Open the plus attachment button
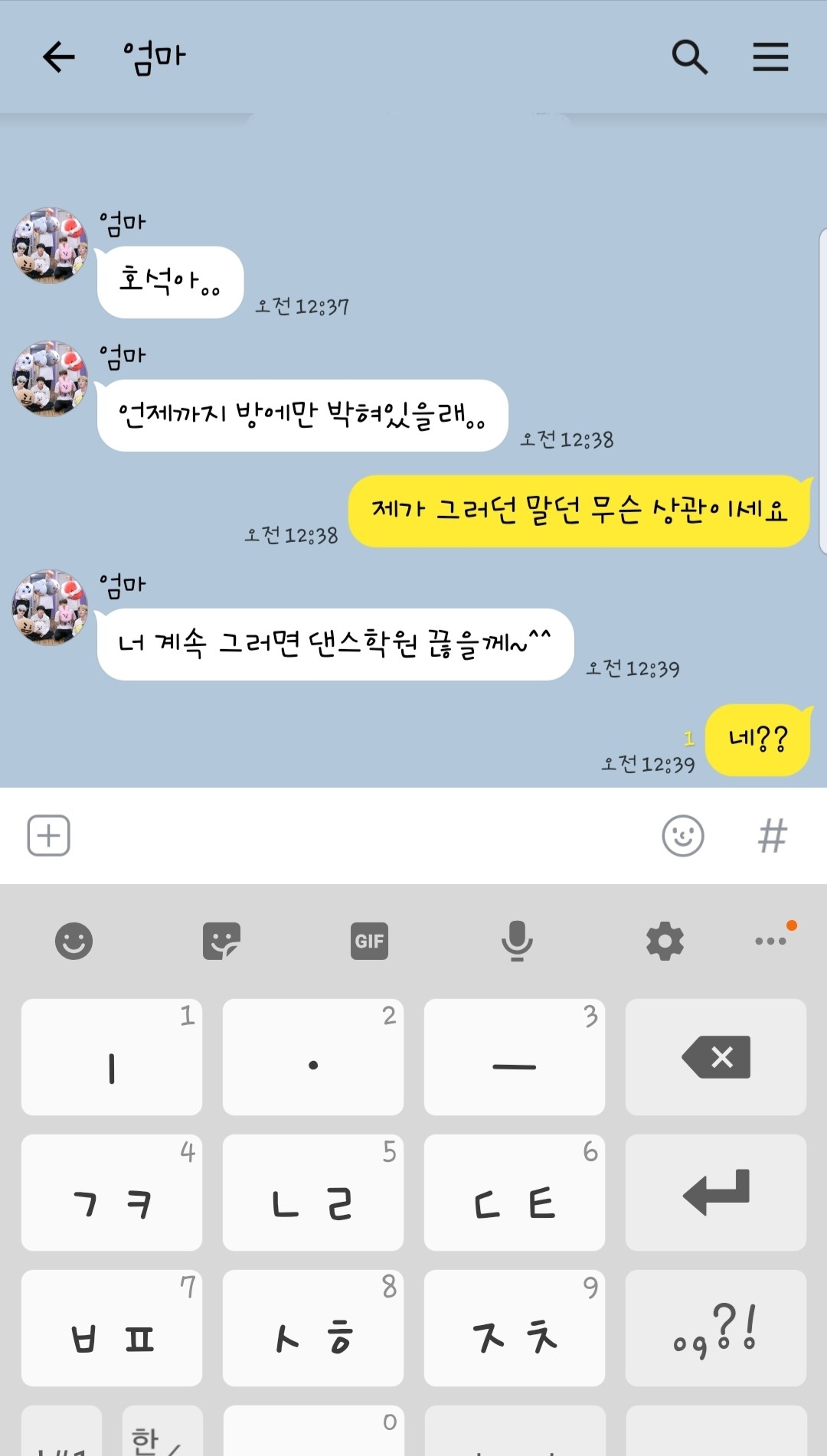827x1456 pixels. pos(49,835)
